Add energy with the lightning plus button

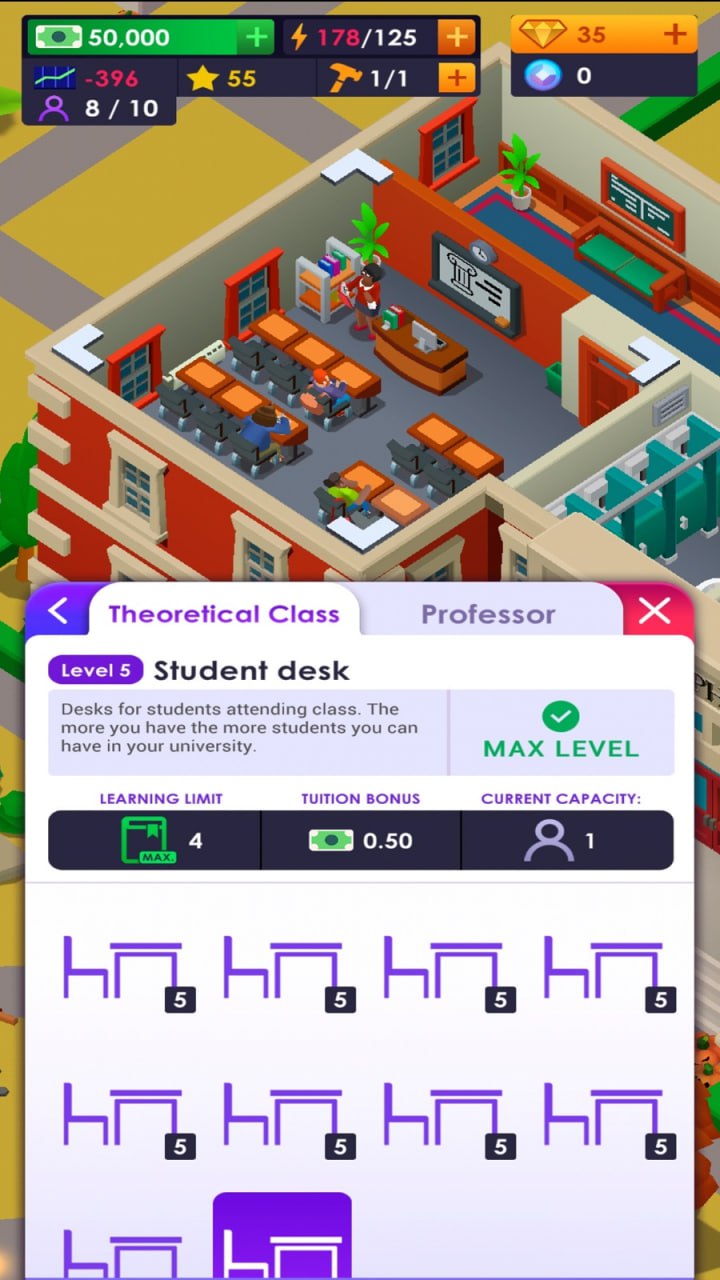(x=456, y=38)
